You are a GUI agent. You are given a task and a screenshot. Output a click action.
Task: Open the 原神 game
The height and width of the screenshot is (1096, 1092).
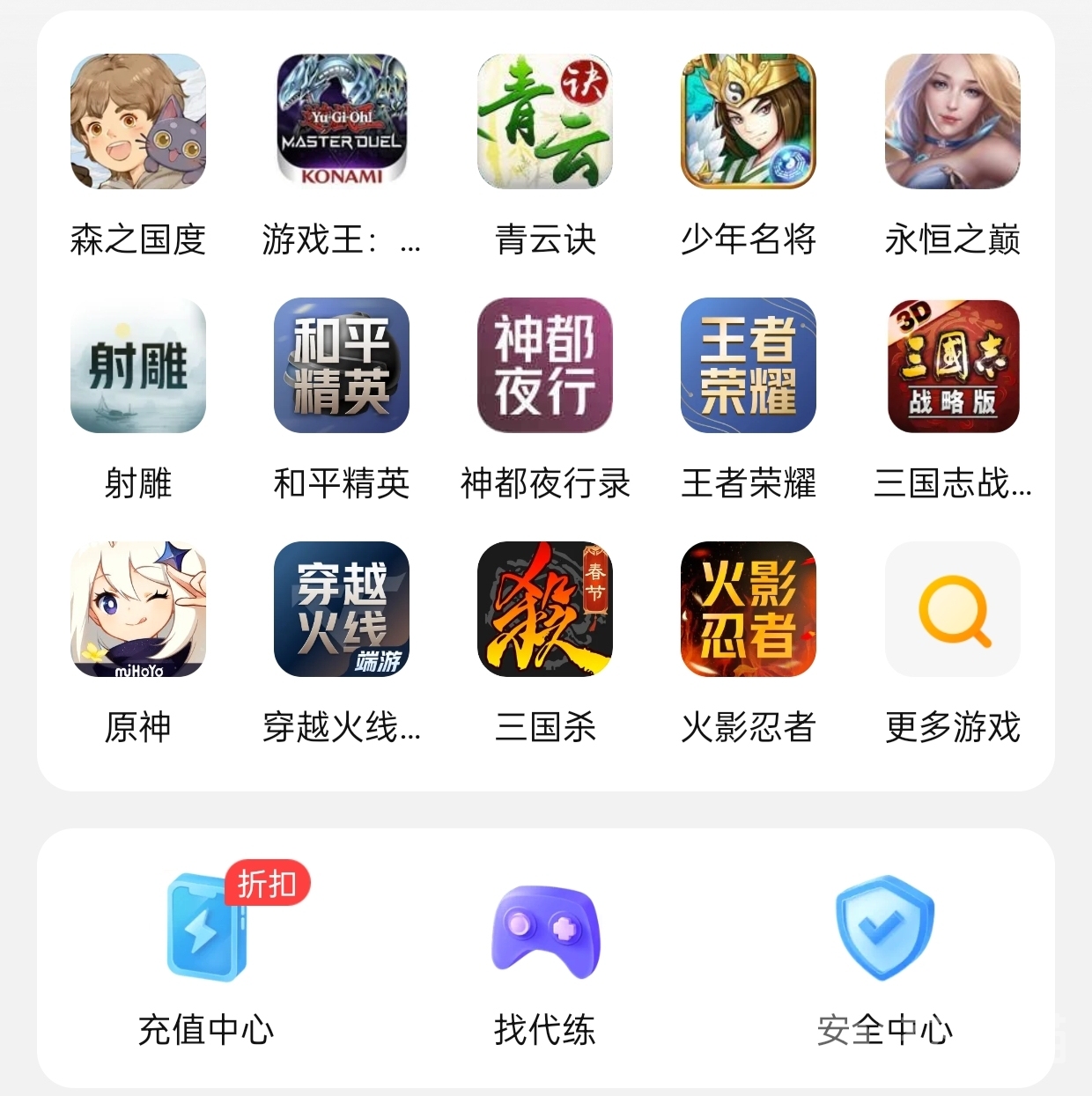click(138, 609)
